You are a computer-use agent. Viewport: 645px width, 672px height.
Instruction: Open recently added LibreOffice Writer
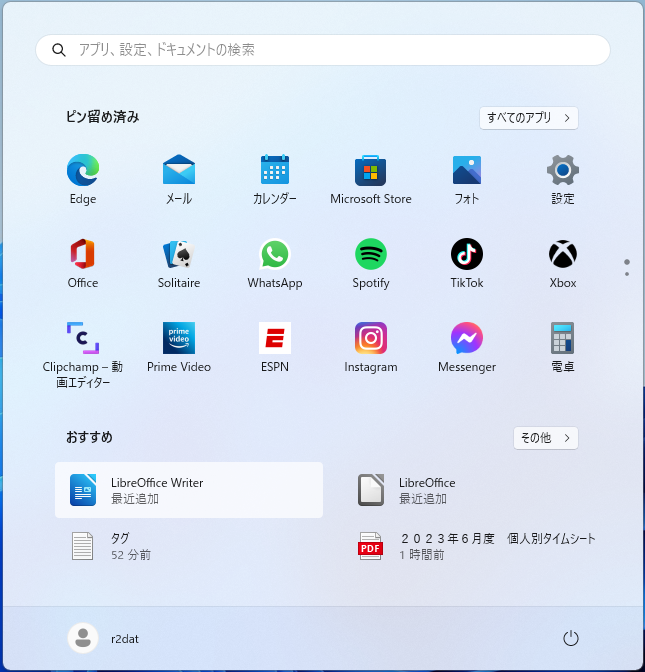[x=189, y=490]
